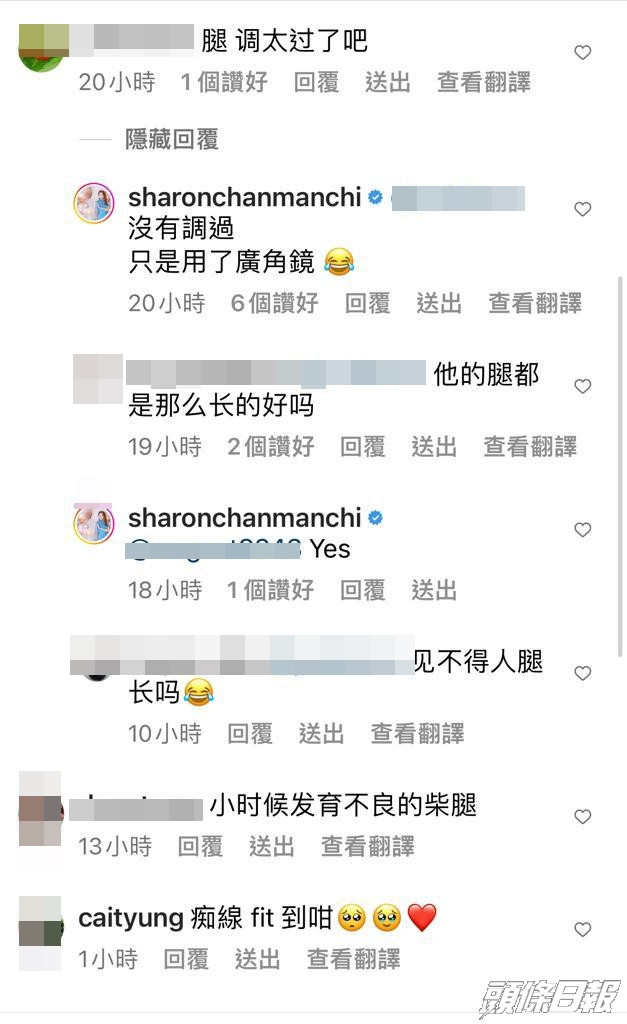Like caityung's comment 痴線 fit 到咁
Image resolution: width=627 pixels, height=1024 pixels.
583,930
